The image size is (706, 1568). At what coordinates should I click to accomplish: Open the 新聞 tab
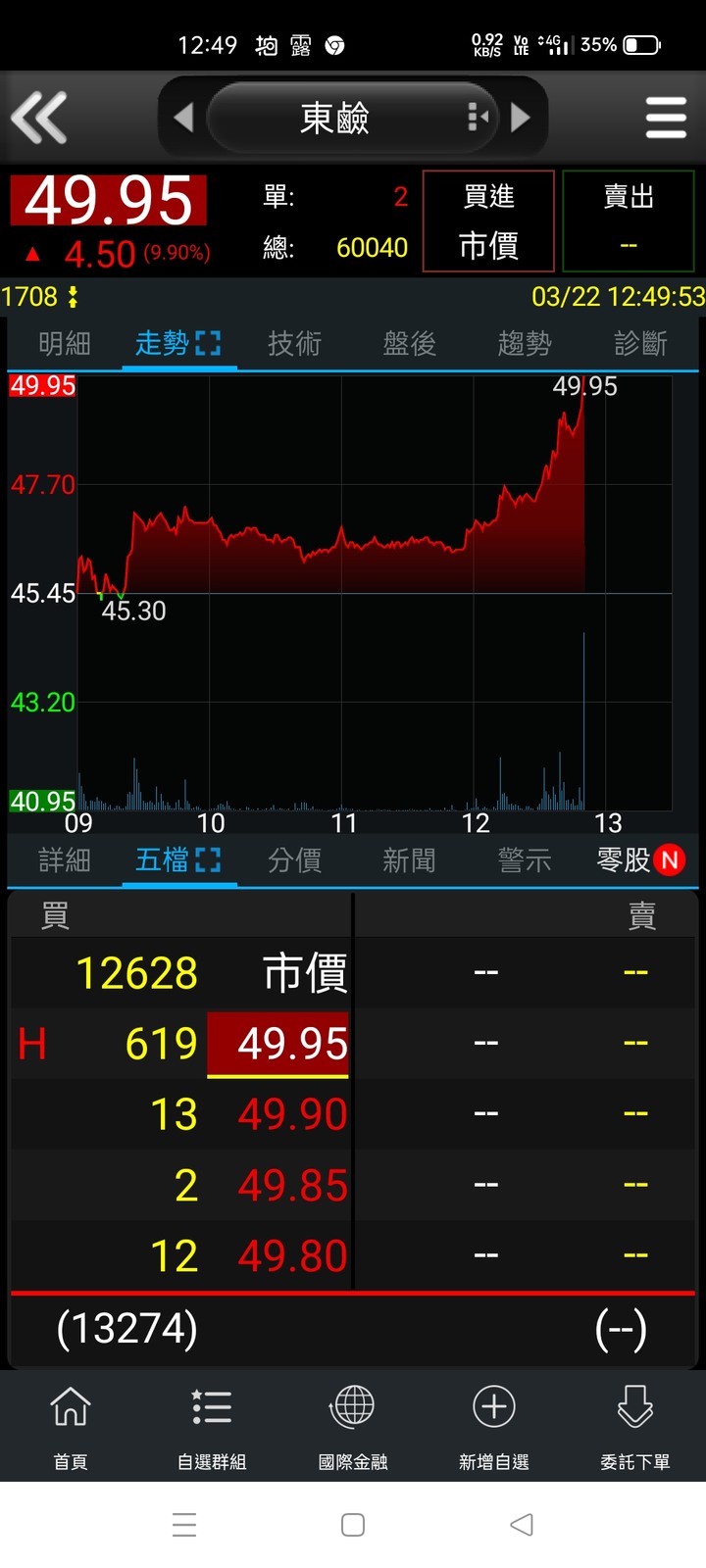pyautogui.click(x=409, y=860)
